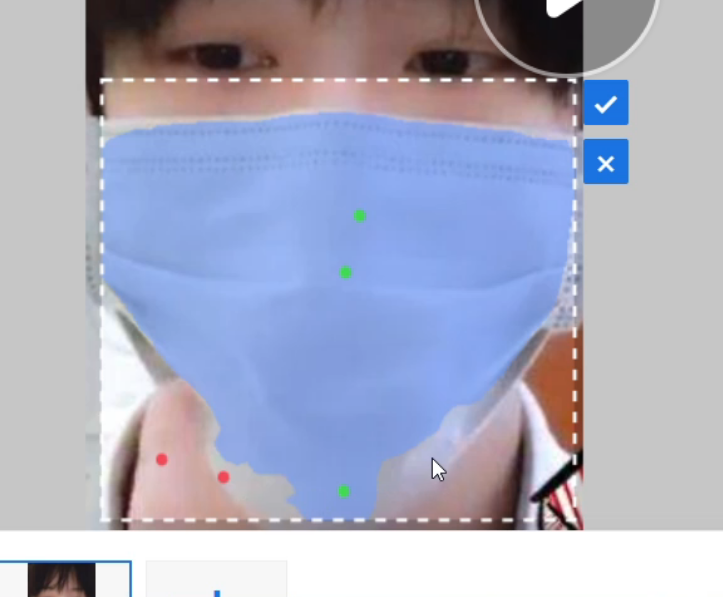Select the face photo thumbnail below
The height and width of the screenshot is (597, 723).
pos(64,579)
